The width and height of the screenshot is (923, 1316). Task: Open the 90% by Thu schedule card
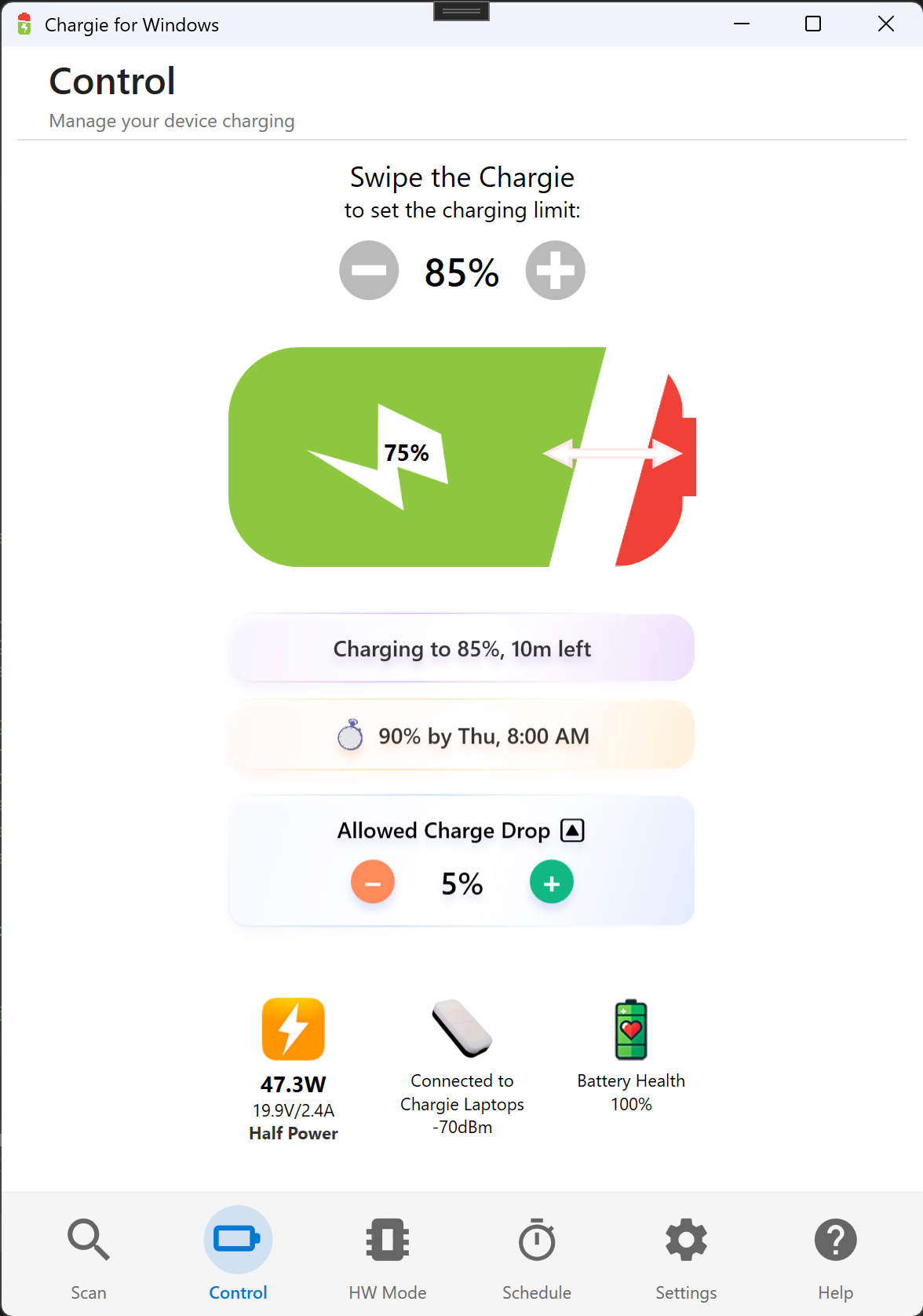(462, 736)
